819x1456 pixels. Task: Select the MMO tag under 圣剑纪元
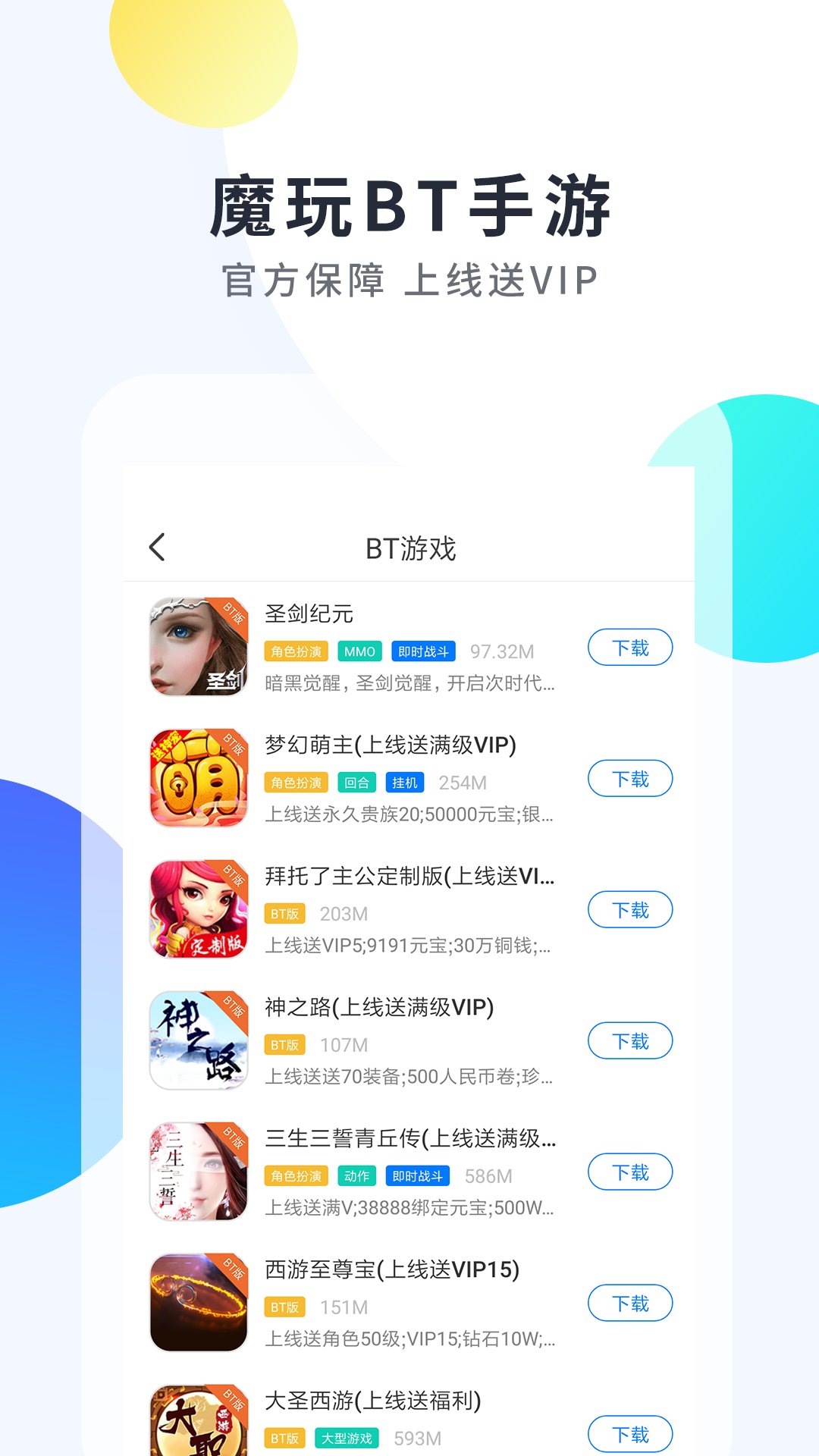tap(359, 651)
